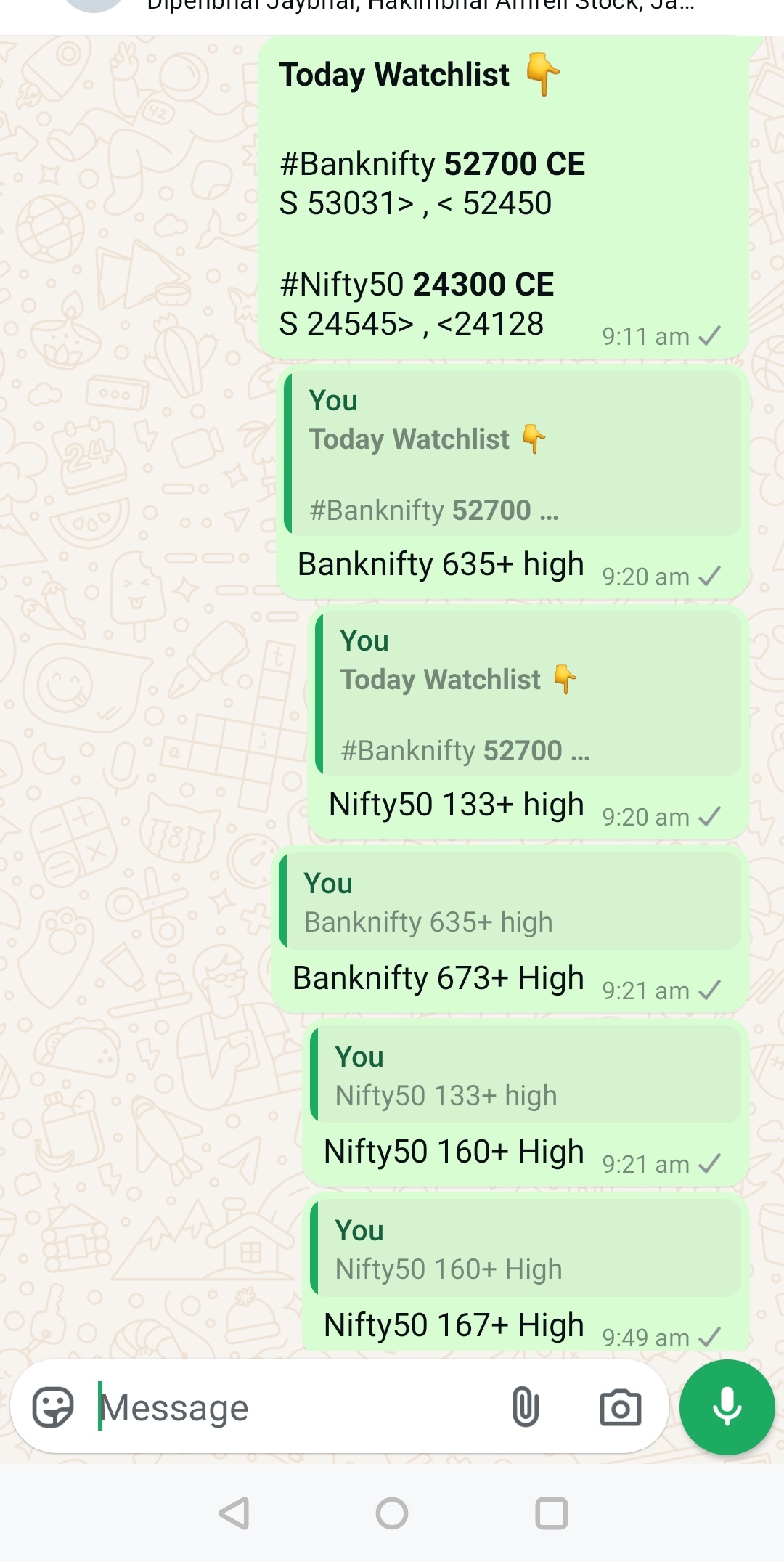The image size is (784, 1562).
Task: Open the camera from chat bar
Action: point(620,1407)
